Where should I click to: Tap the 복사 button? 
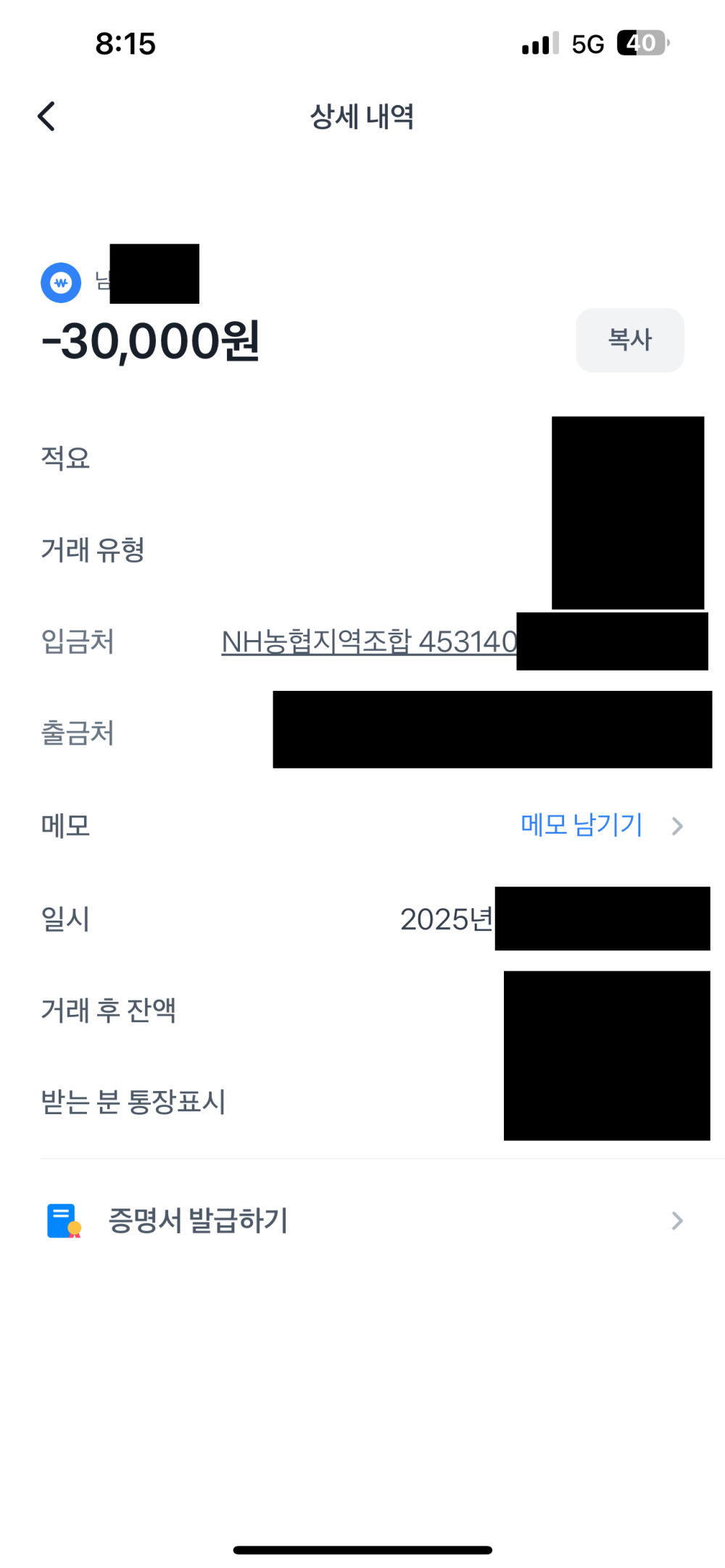point(629,340)
